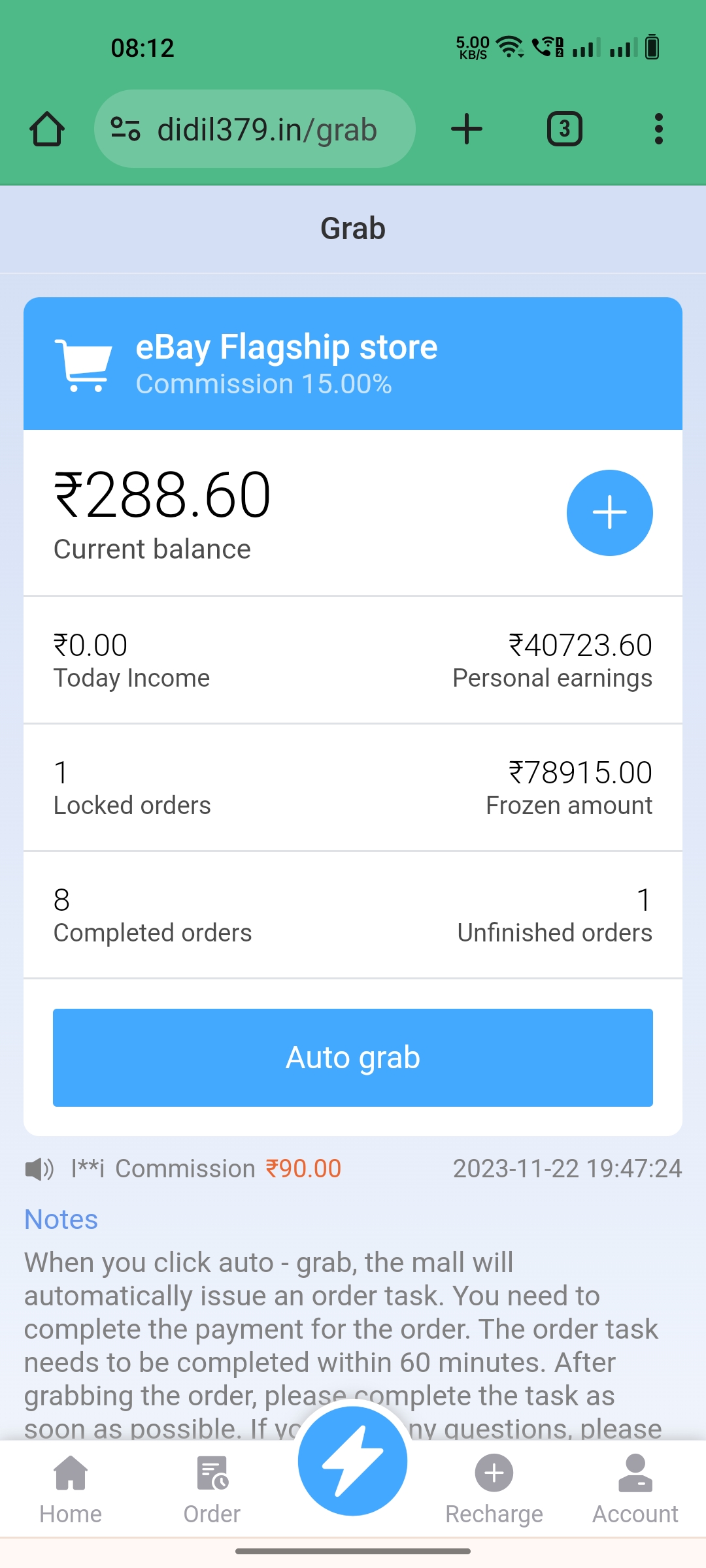Start Auto grab
Viewport: 706px width, 1568px height.
pos(353,1057)
